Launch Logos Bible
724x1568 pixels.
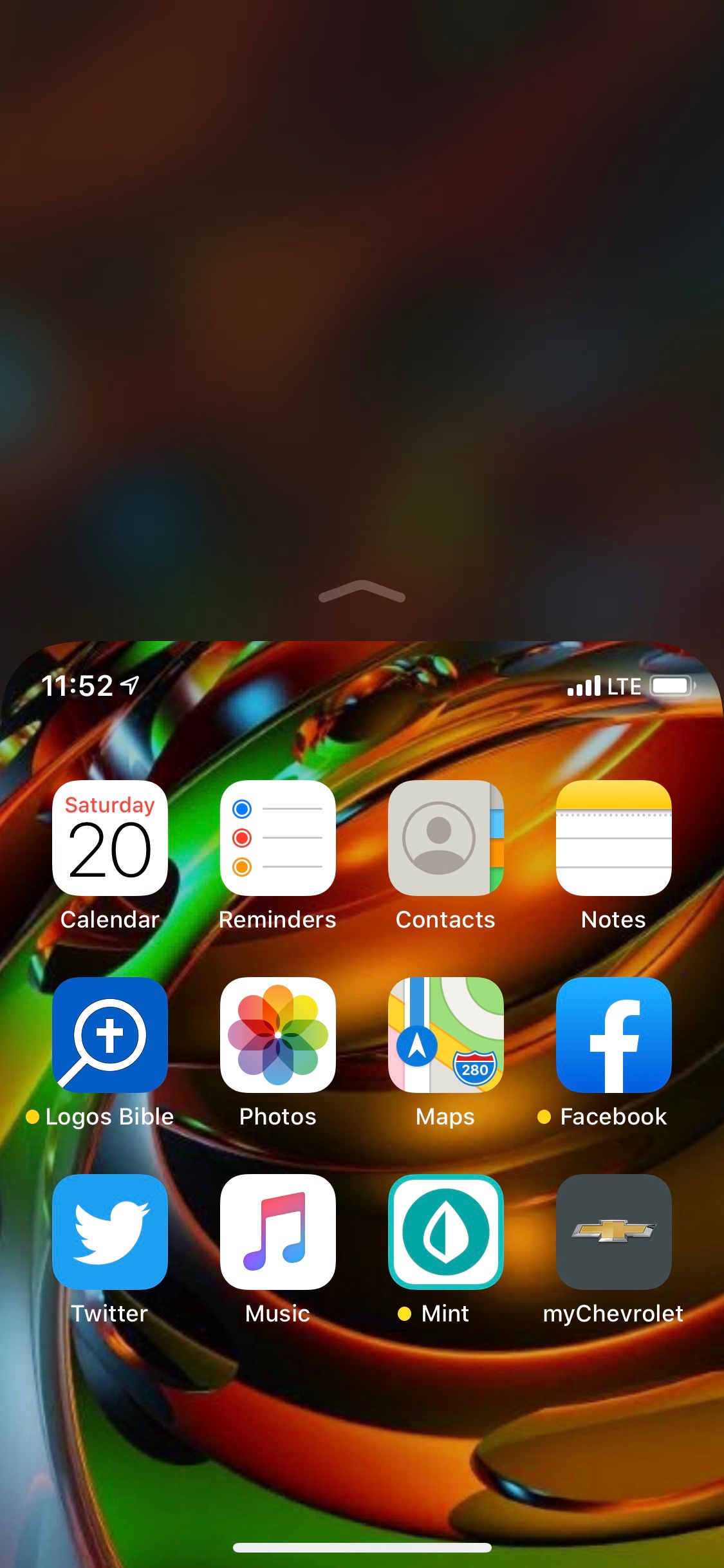[110, 1034]
